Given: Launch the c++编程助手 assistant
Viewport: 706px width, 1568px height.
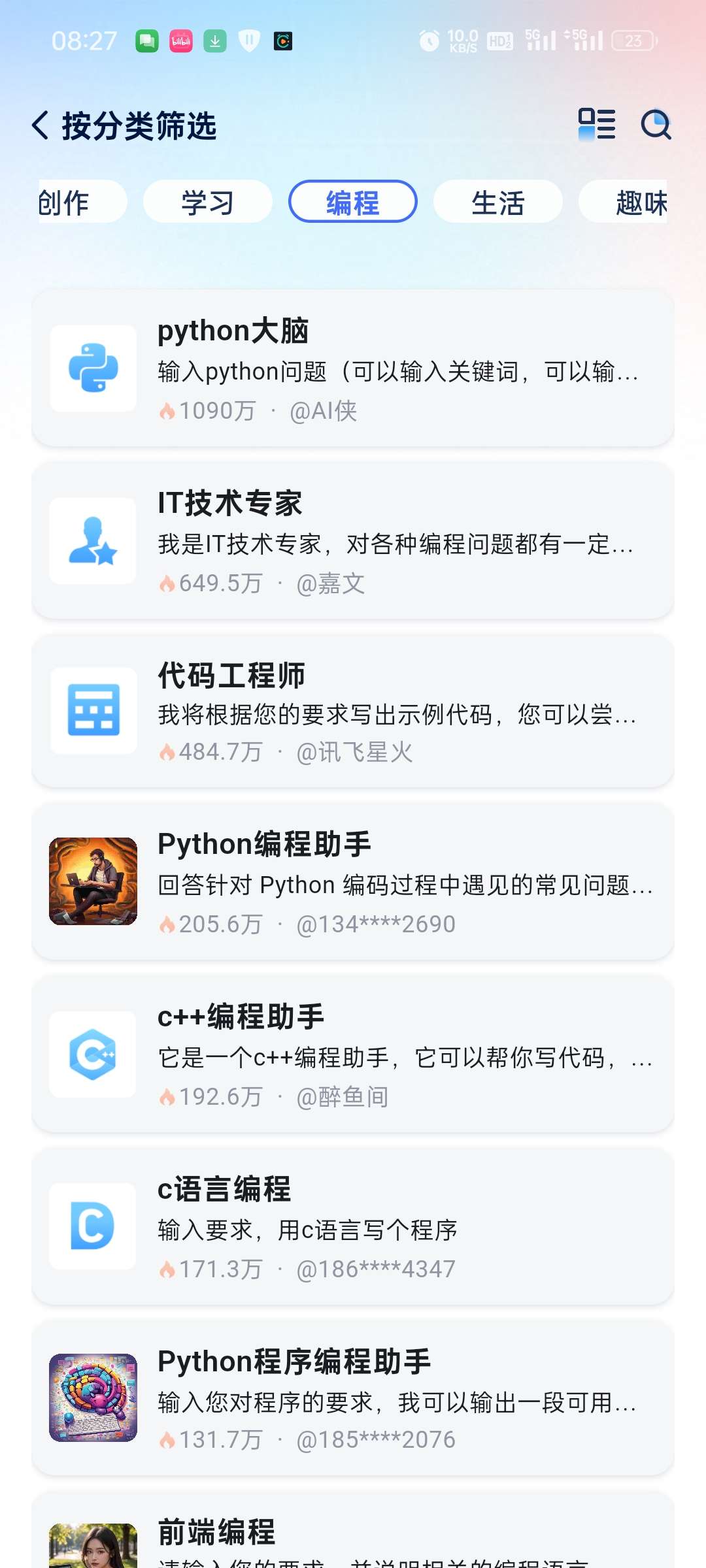Looking at the screenshot, I should [353, 1054].
